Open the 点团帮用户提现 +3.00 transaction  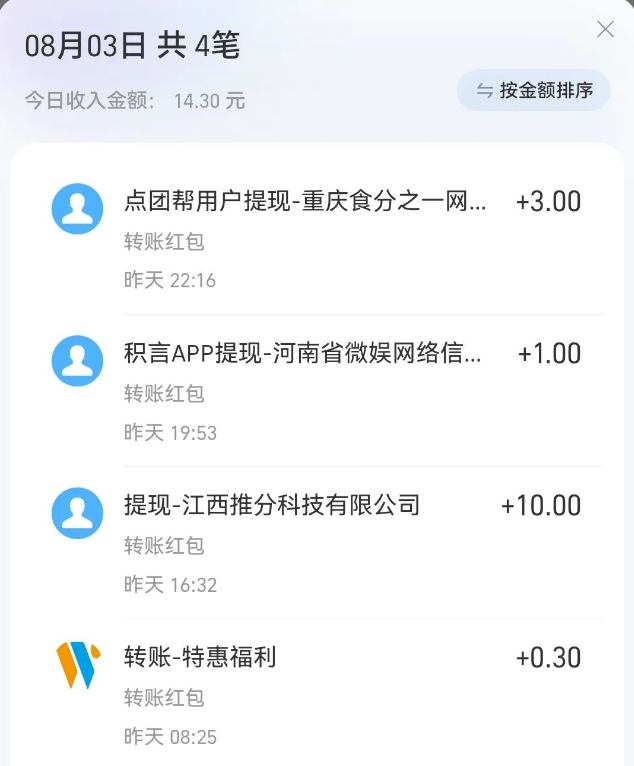point(317,239)
